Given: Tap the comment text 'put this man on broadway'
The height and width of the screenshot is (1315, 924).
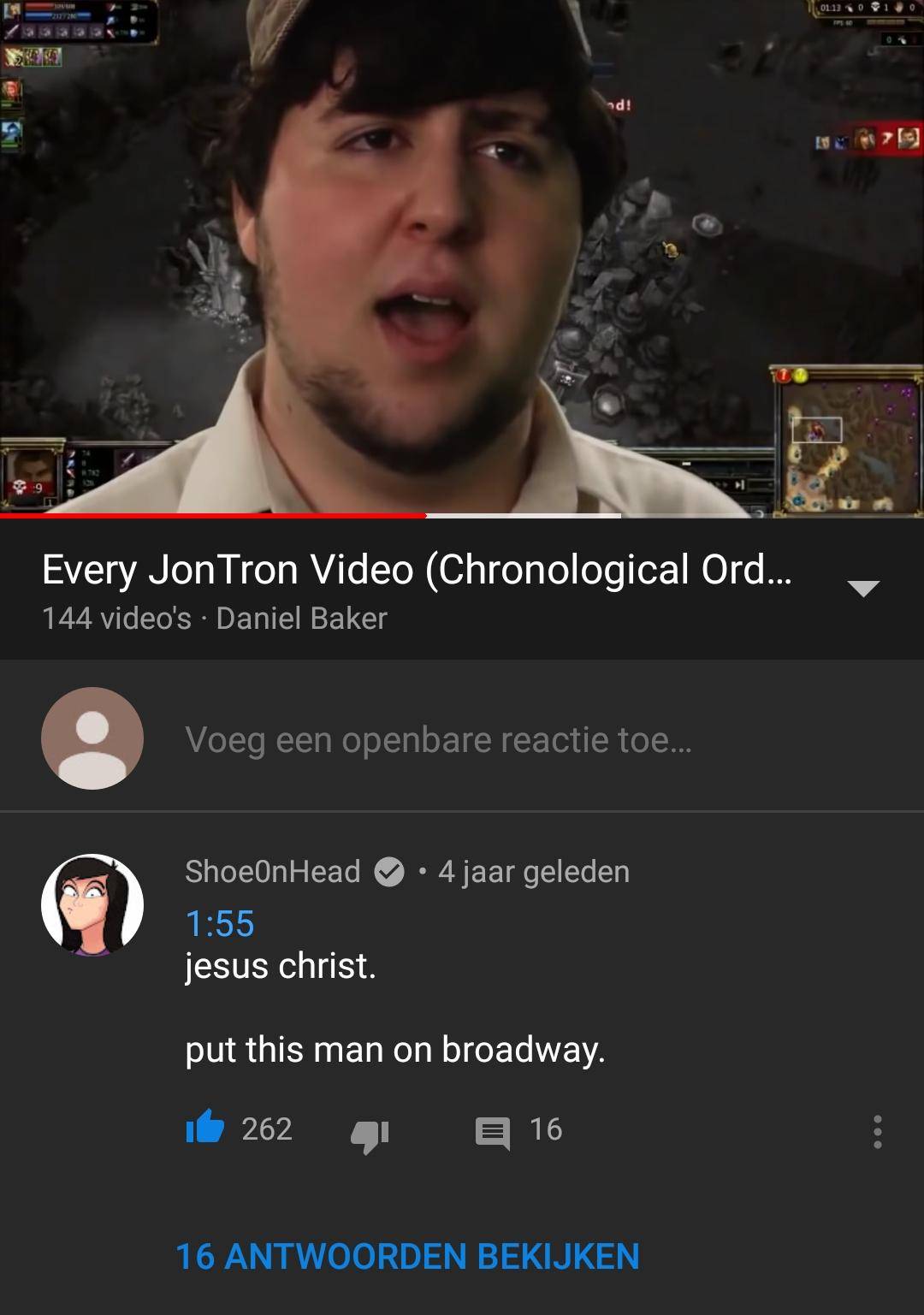Looking at the screenshot, I should point(394,1049).
